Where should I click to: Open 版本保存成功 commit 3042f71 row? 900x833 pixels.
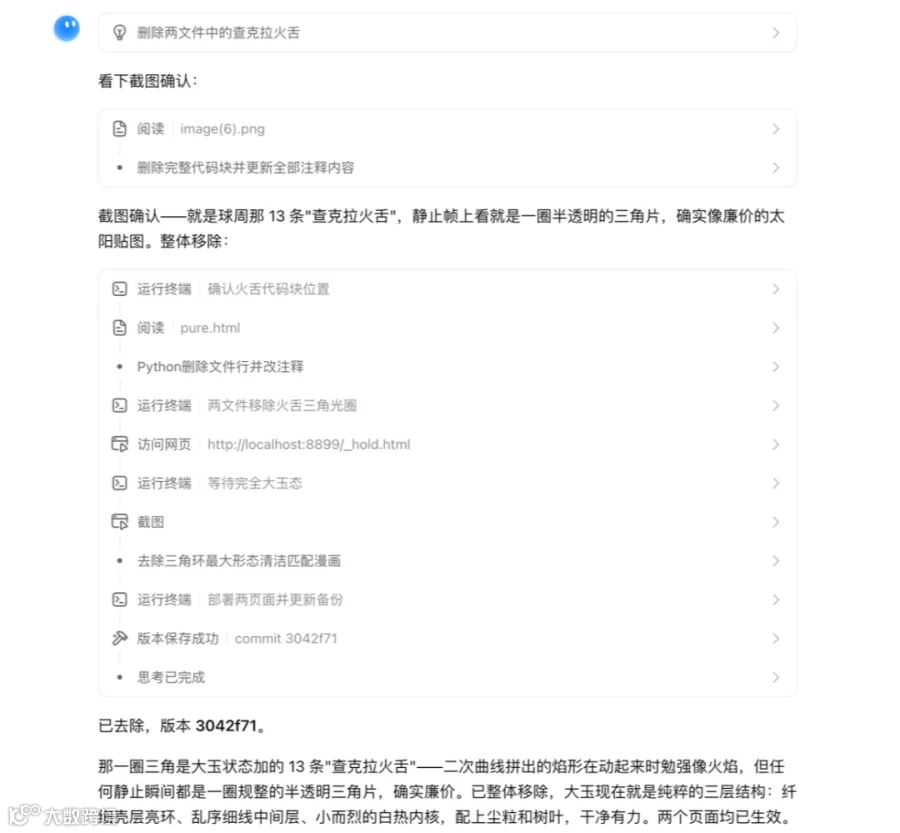(x=447, y=638)
